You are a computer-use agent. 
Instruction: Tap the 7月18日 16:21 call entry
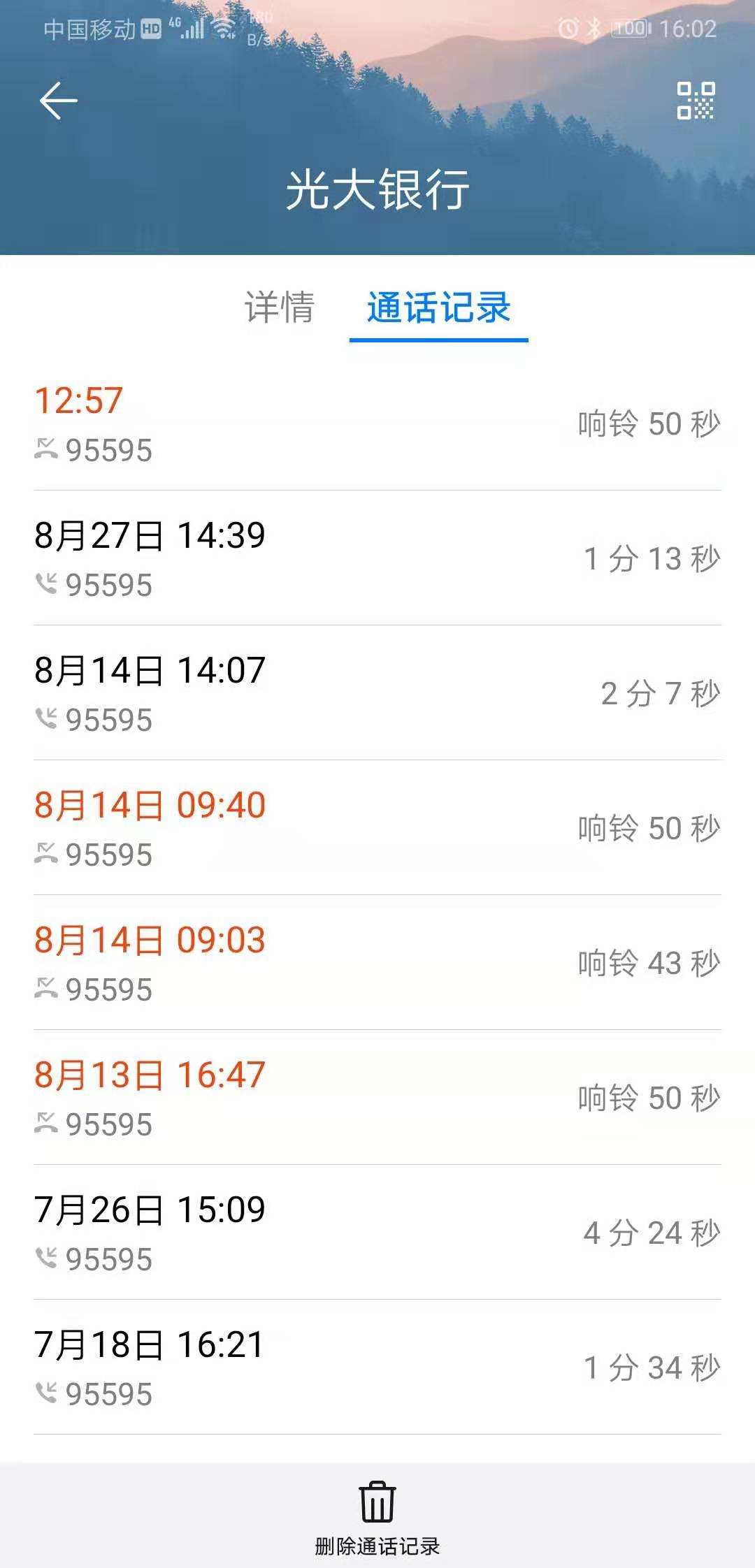click(x=377, y=1367)
